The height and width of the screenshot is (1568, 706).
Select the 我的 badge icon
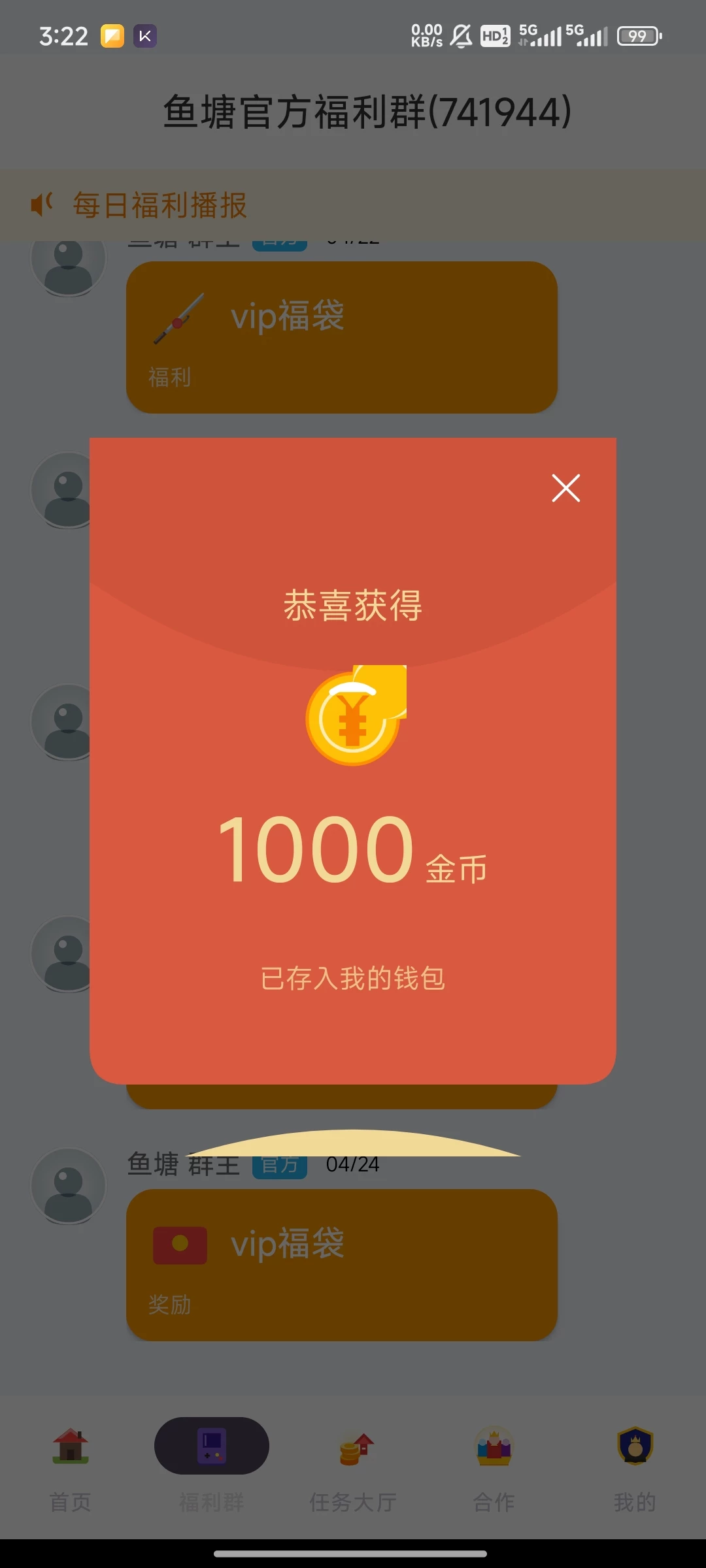[x=633, y=1446]
